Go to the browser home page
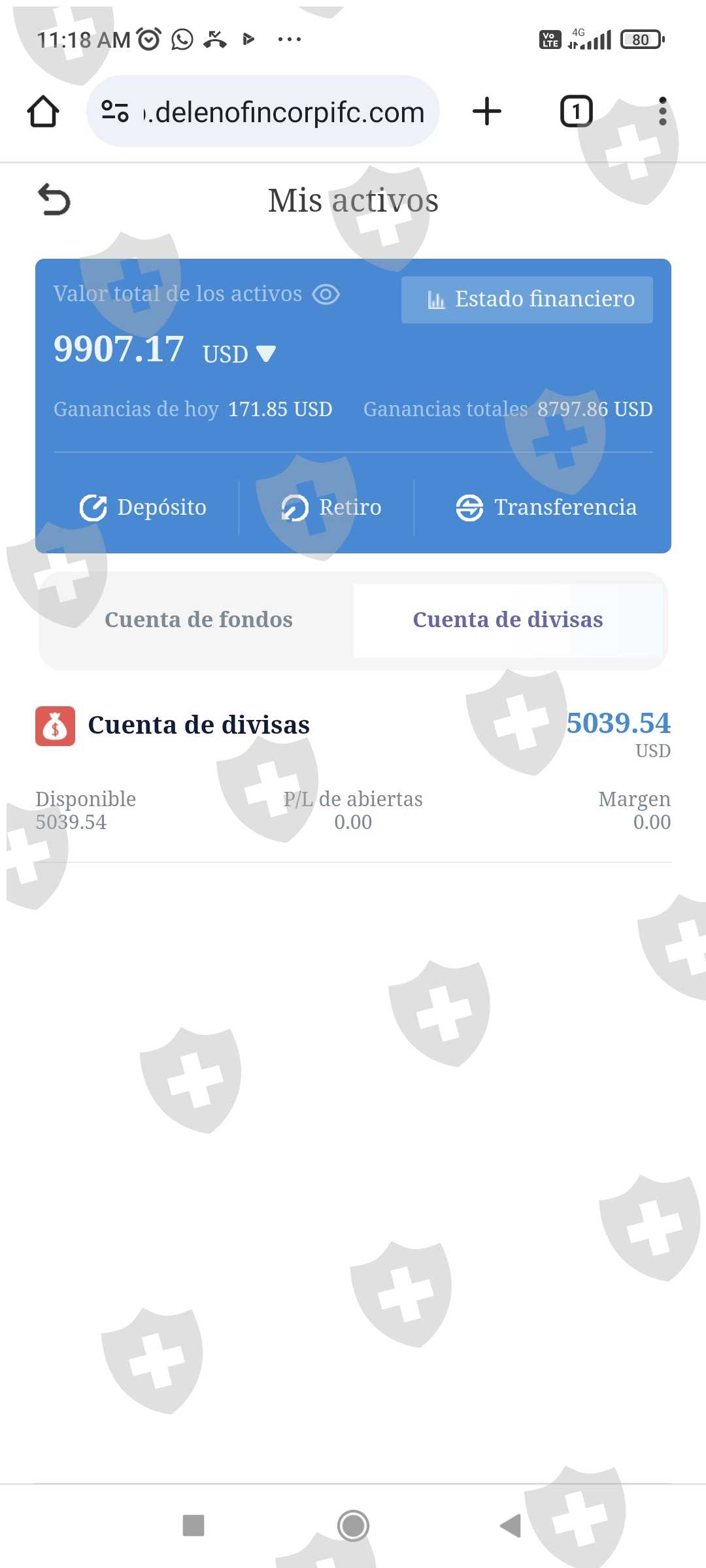 [x=43, y=112]
